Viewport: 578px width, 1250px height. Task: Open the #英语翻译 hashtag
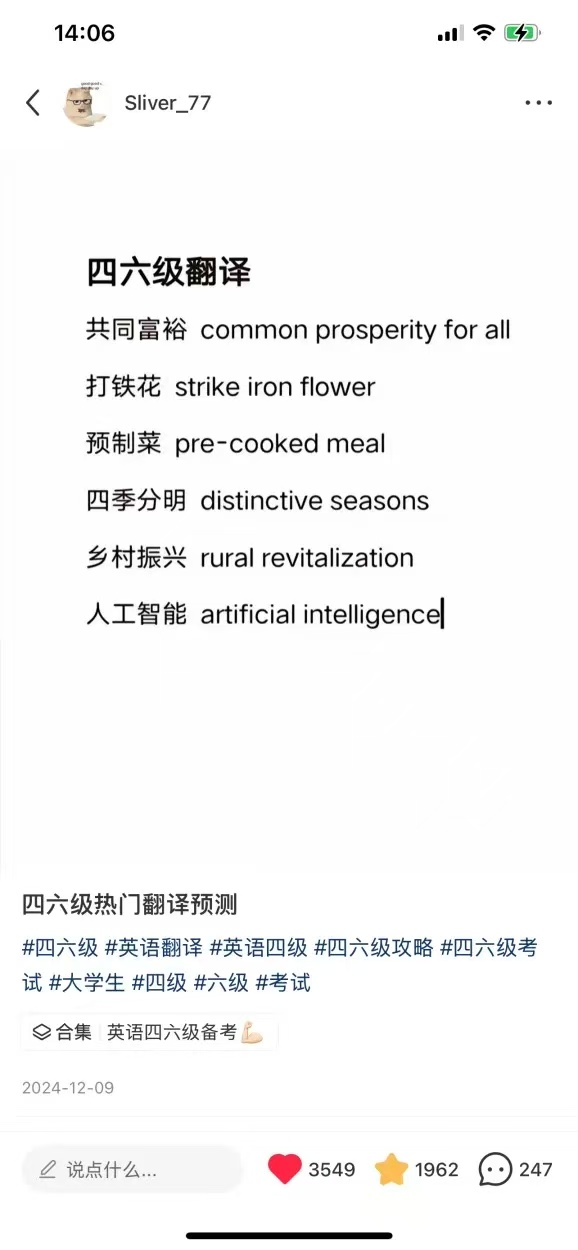(x=154, y=947)
